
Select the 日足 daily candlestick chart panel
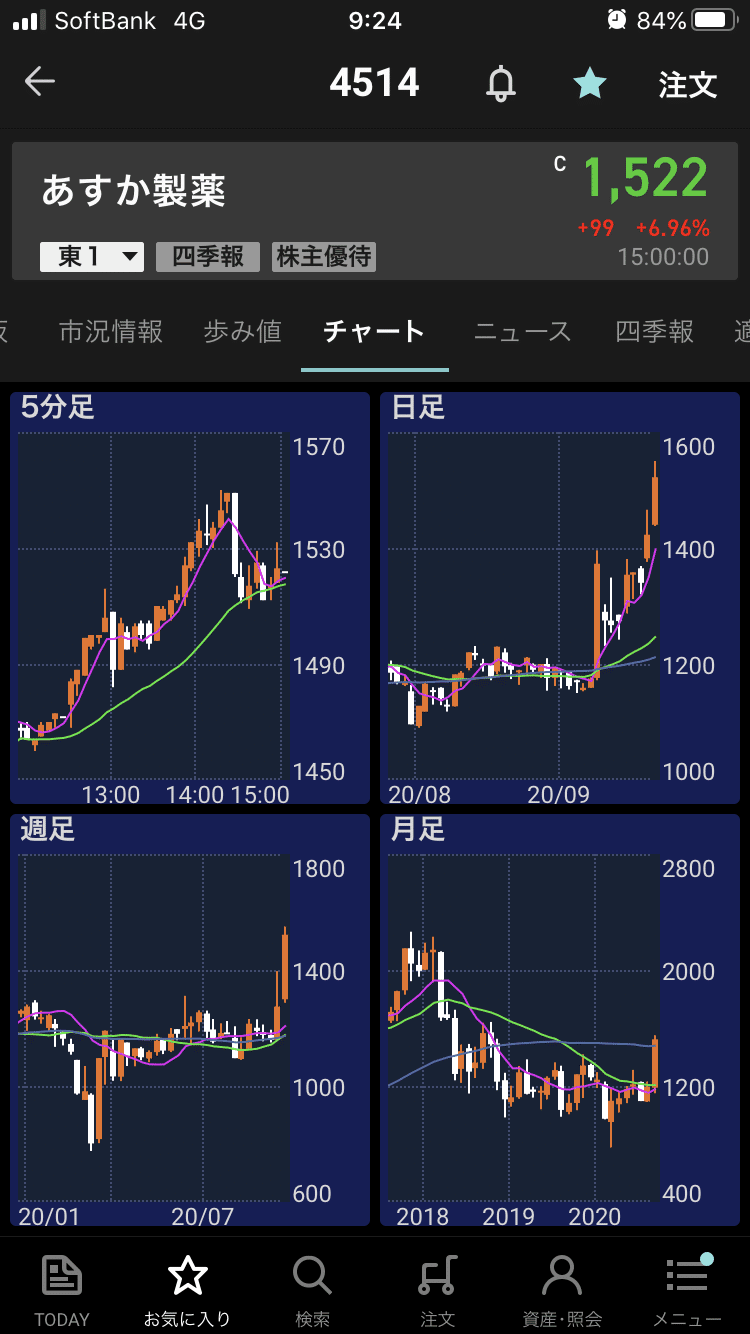point(560,596)
